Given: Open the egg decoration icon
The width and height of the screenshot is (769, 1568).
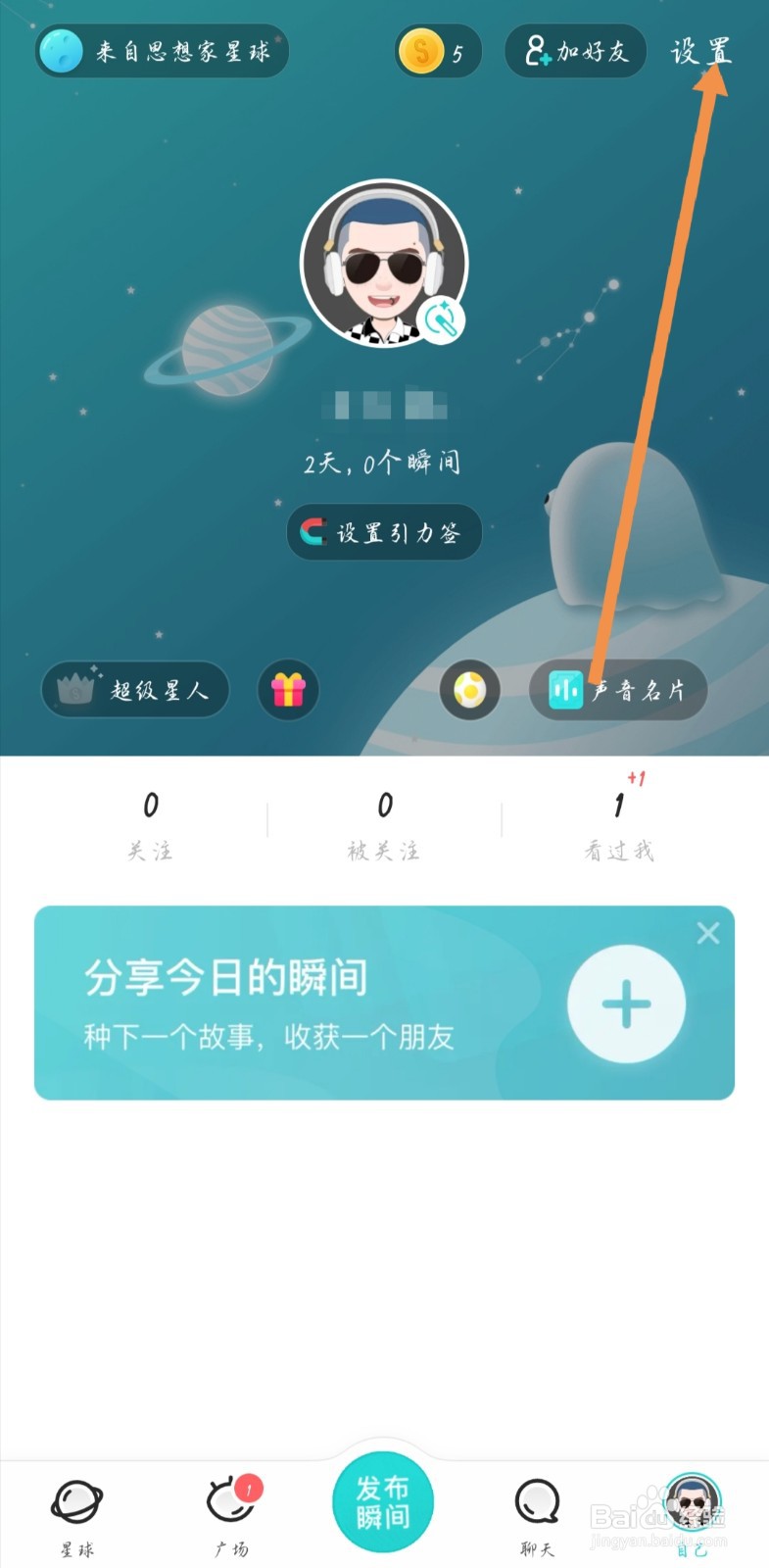Looking at the screenshot, I should (x=470, y=690).
